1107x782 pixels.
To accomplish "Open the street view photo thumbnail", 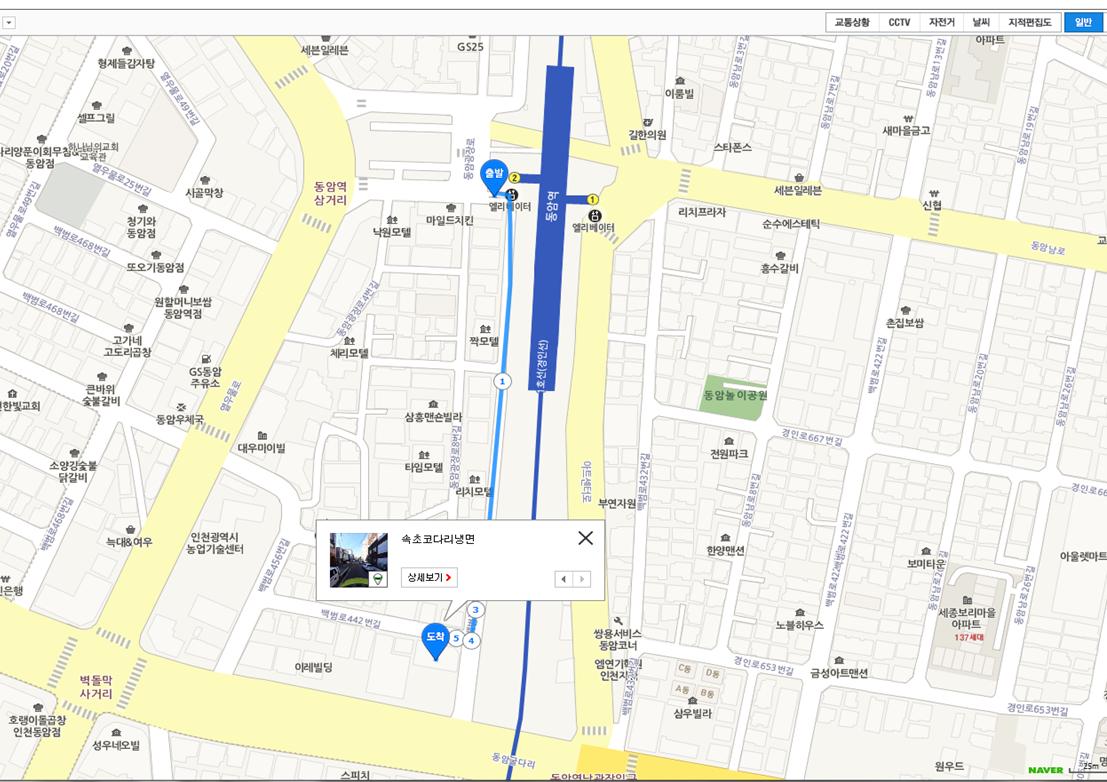I will point(358,560).
